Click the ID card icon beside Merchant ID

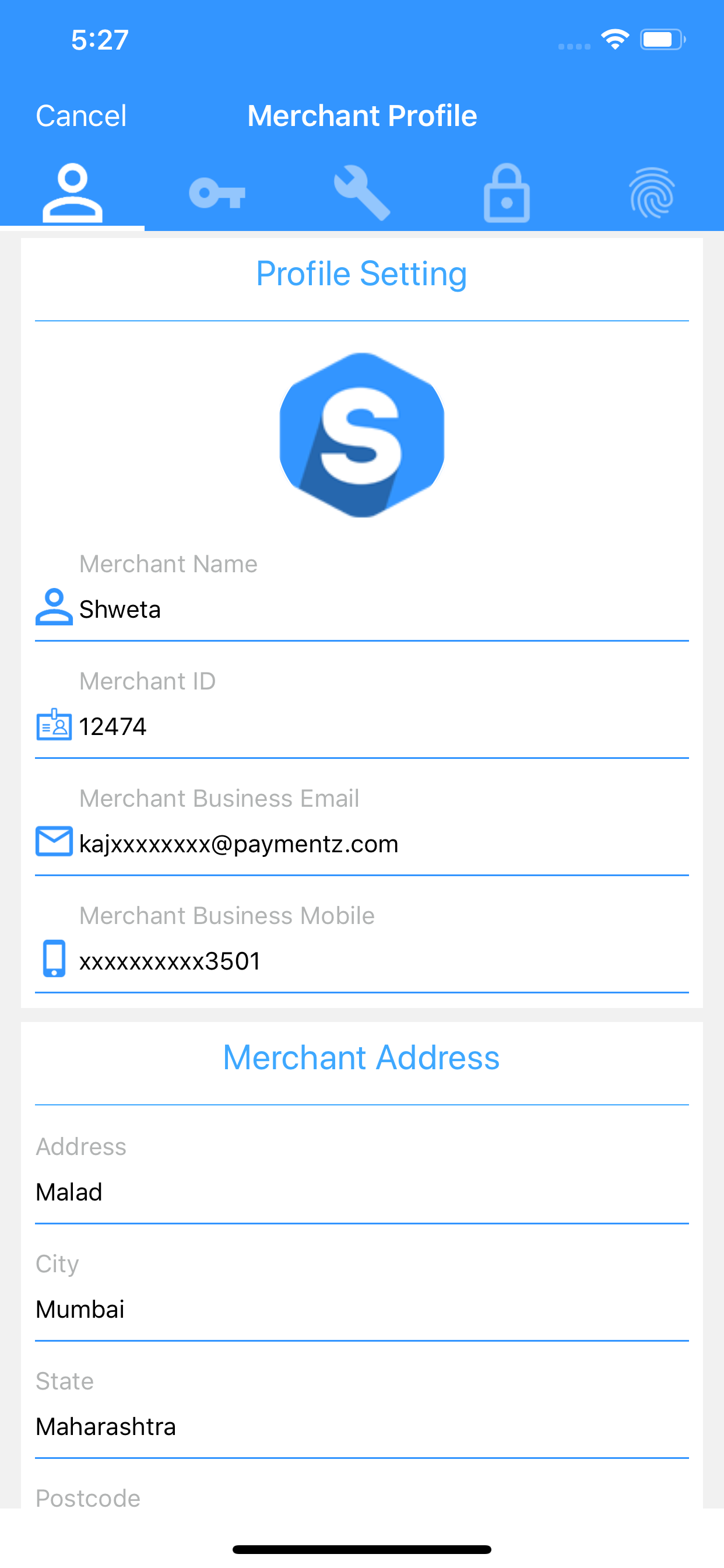click(x=54, y=725)
